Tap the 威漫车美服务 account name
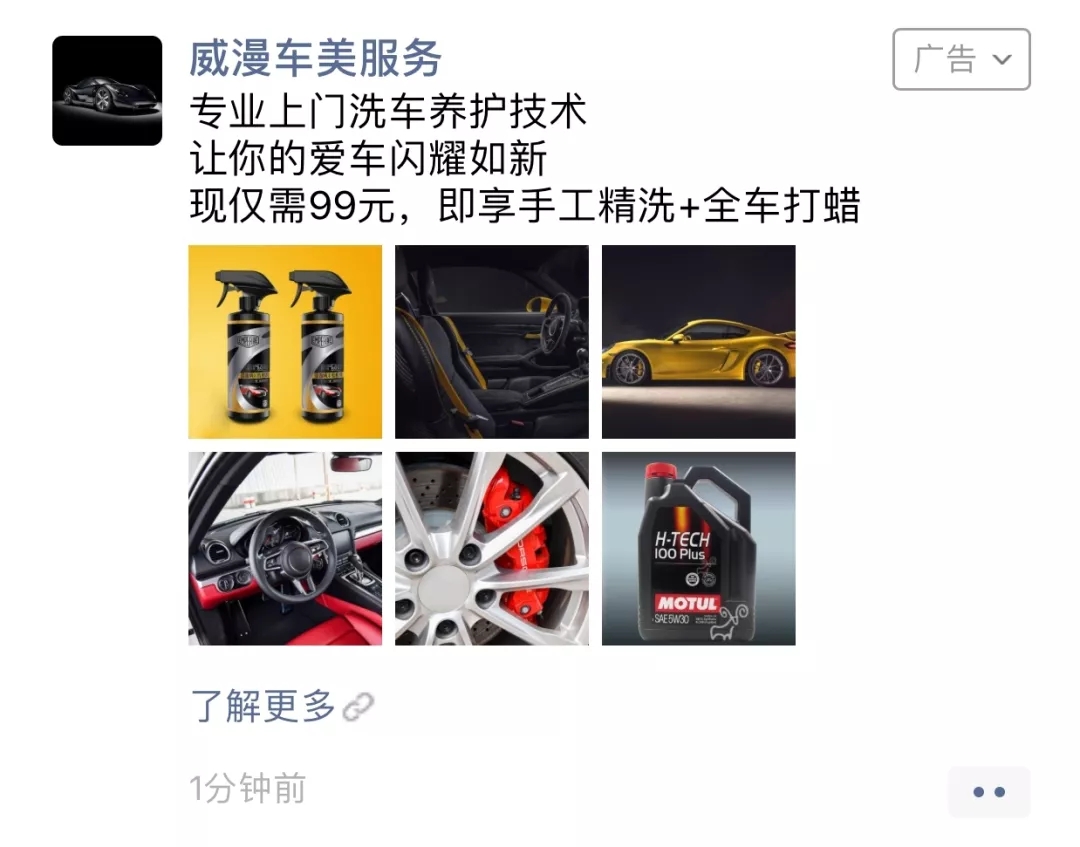 [315, 59]
